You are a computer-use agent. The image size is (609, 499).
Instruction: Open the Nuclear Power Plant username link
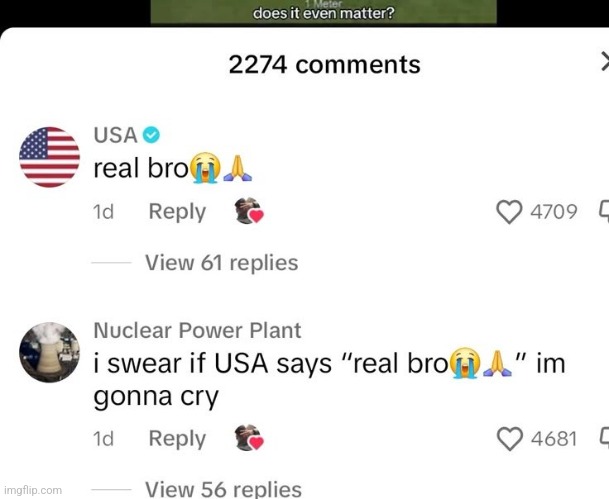pyautogui.click(x=197, y=330)
